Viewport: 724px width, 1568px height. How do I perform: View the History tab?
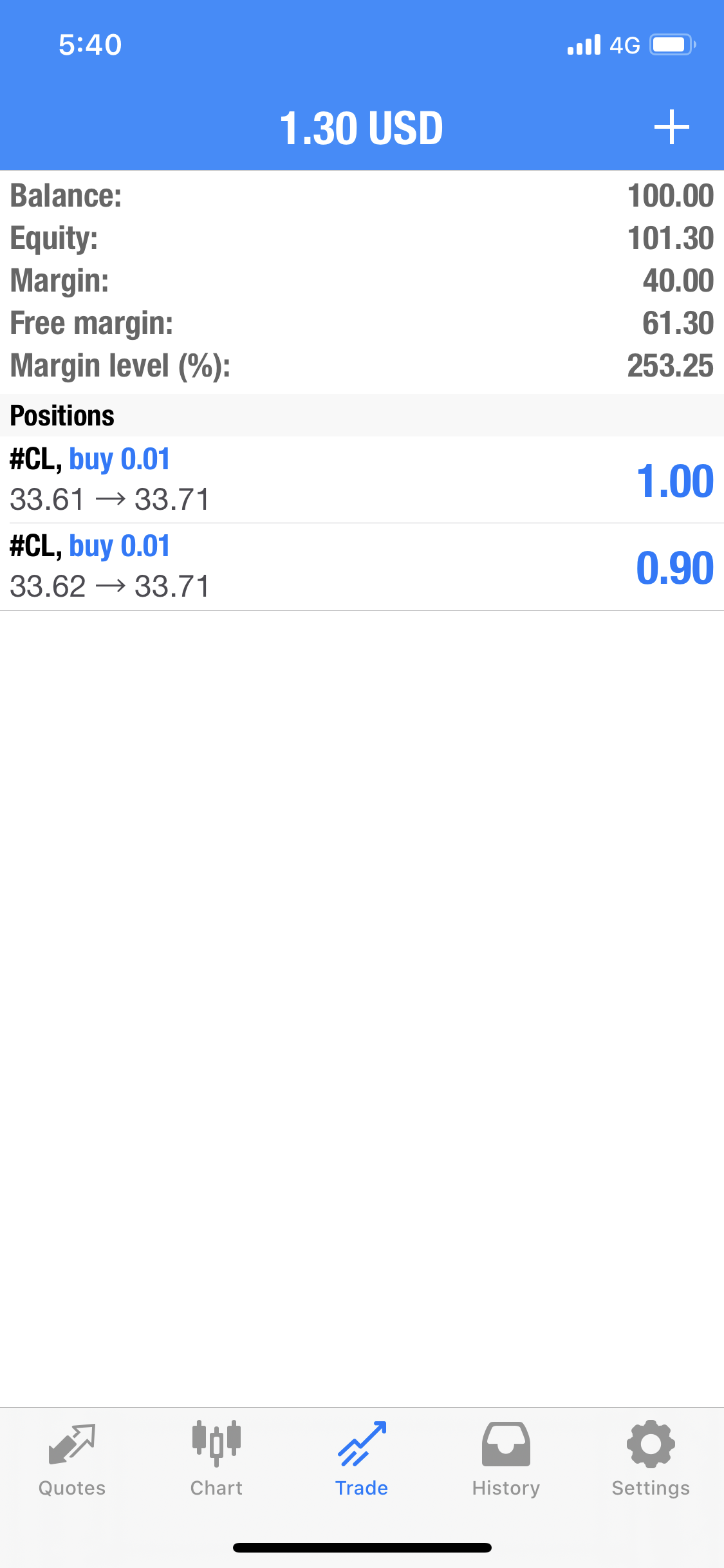[x=506, y=1459]
